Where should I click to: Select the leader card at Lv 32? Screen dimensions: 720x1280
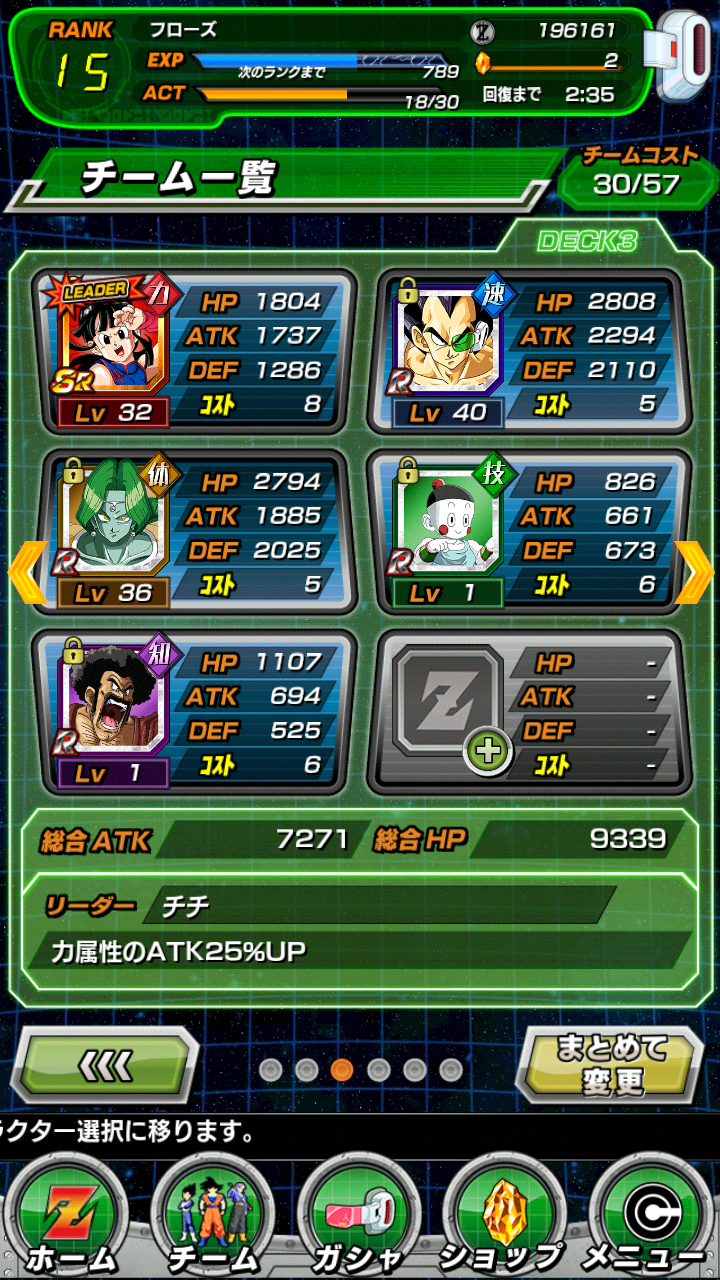pos(193,351)
